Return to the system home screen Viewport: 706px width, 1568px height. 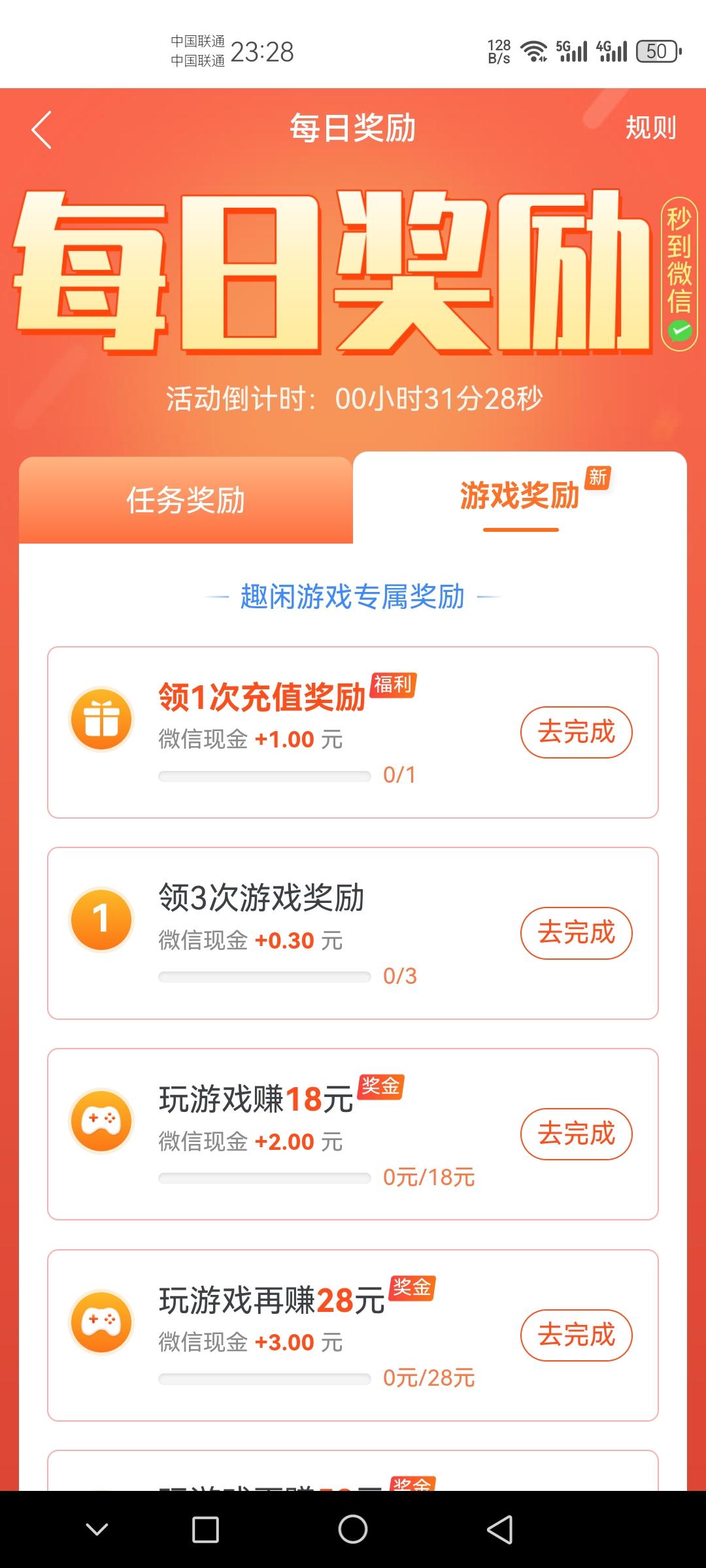click(x=353, y=1529)
